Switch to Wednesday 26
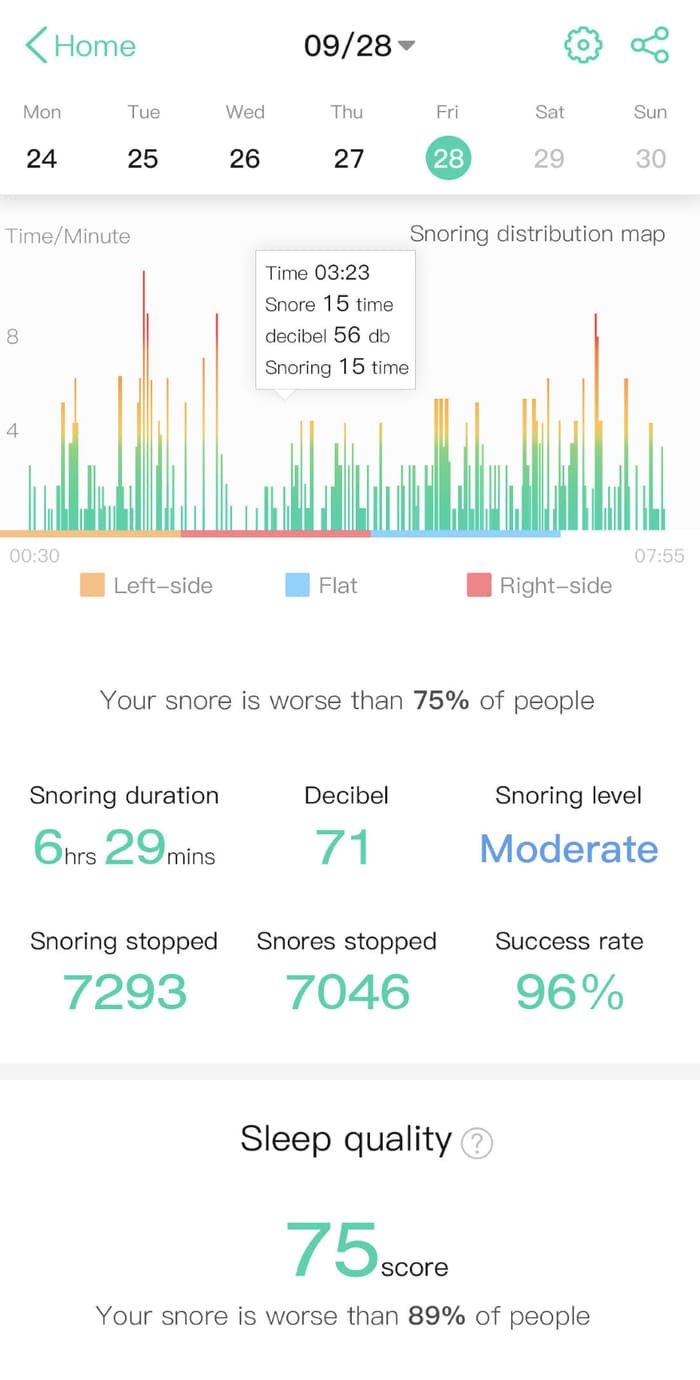Screen dimensions: 700x1380 (245, 158)
